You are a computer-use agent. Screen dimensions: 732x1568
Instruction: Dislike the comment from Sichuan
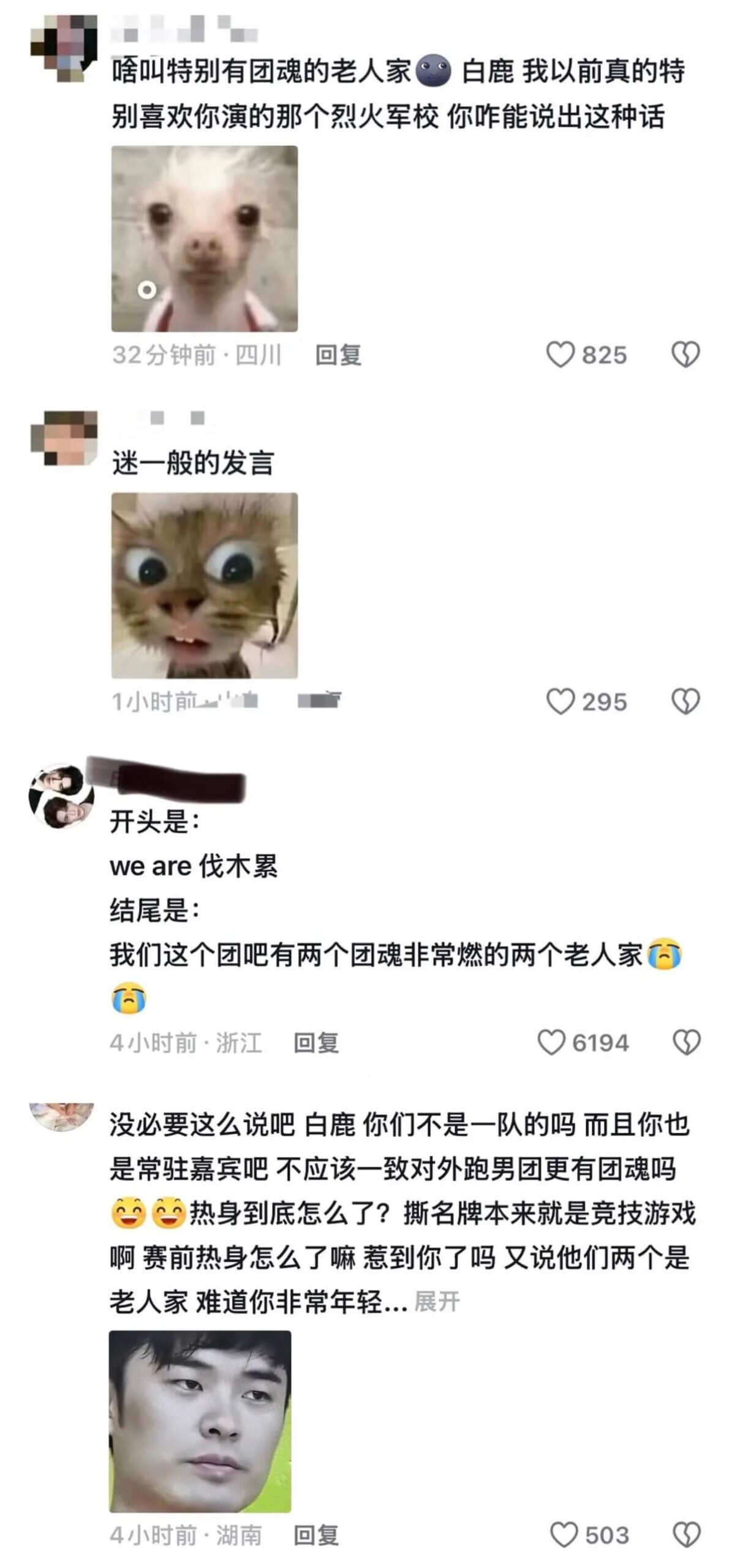[685, 355]
